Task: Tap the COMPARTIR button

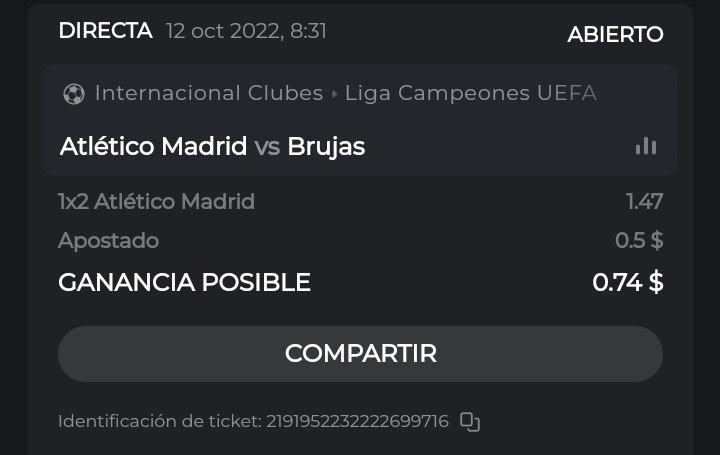Action: 360,353
